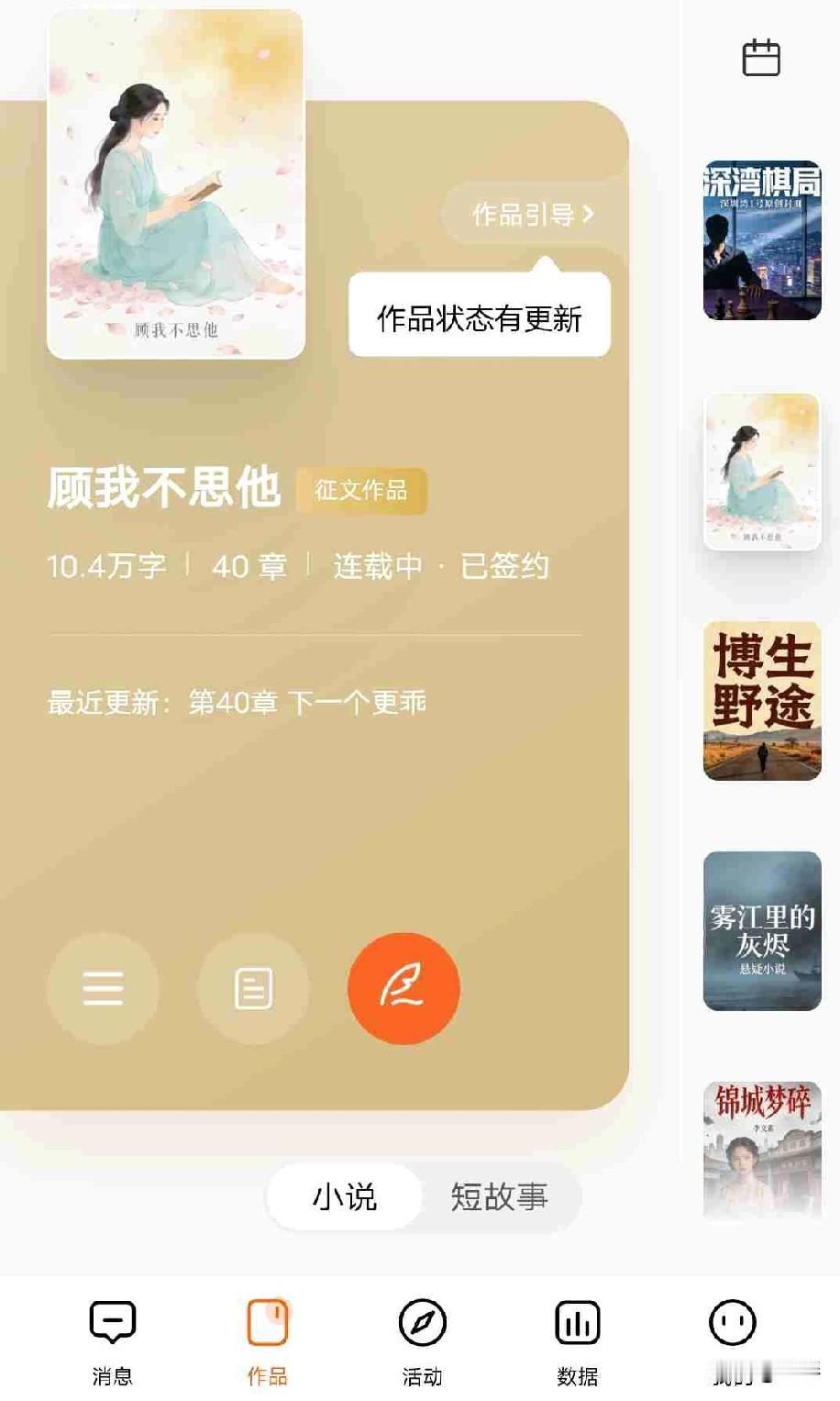Switch to 短故事 mode
This screenshot has width=840, height=1401.
[x=499, y=1195]
